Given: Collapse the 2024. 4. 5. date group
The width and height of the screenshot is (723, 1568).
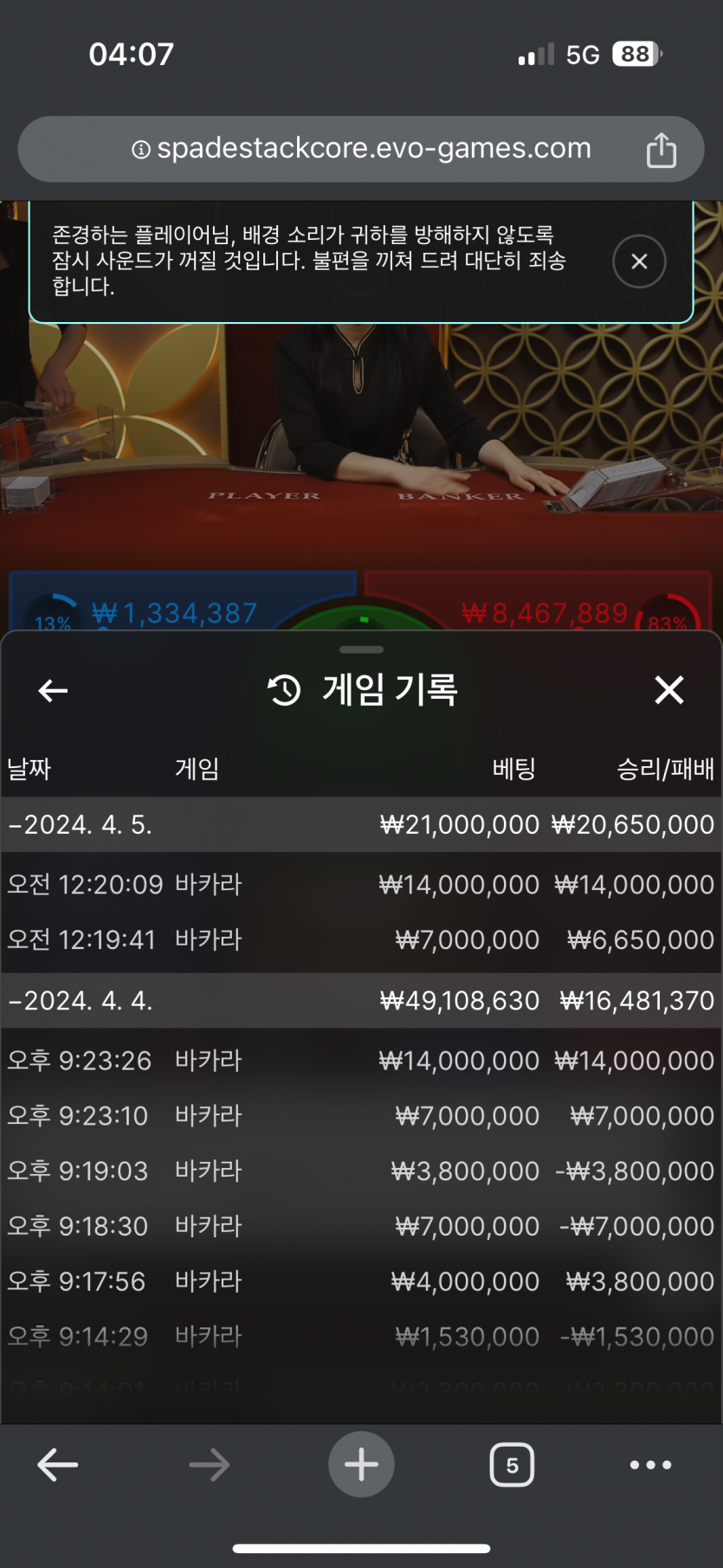Looking at the screenshot, I should 80,824.
